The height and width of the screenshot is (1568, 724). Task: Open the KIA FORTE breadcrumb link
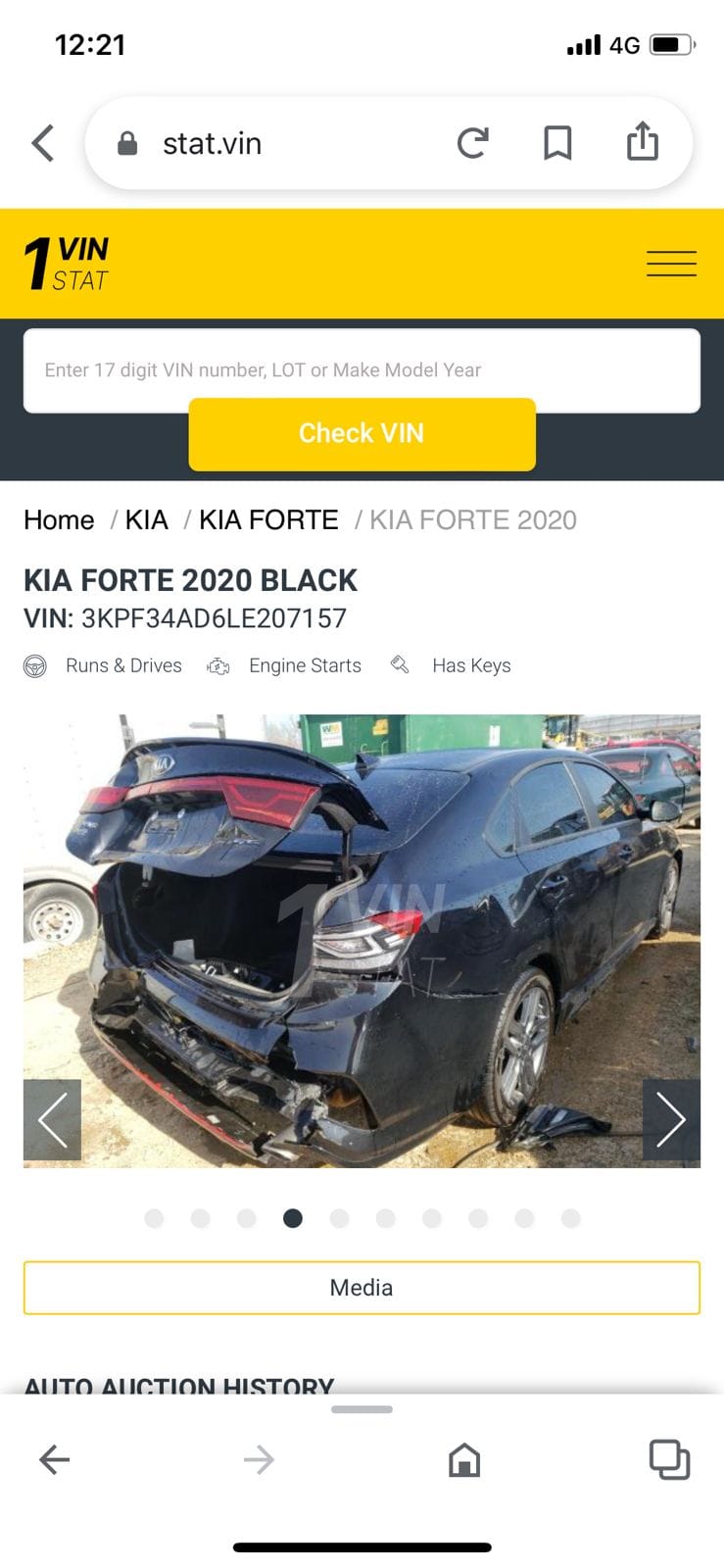click(x=268, y=519)
